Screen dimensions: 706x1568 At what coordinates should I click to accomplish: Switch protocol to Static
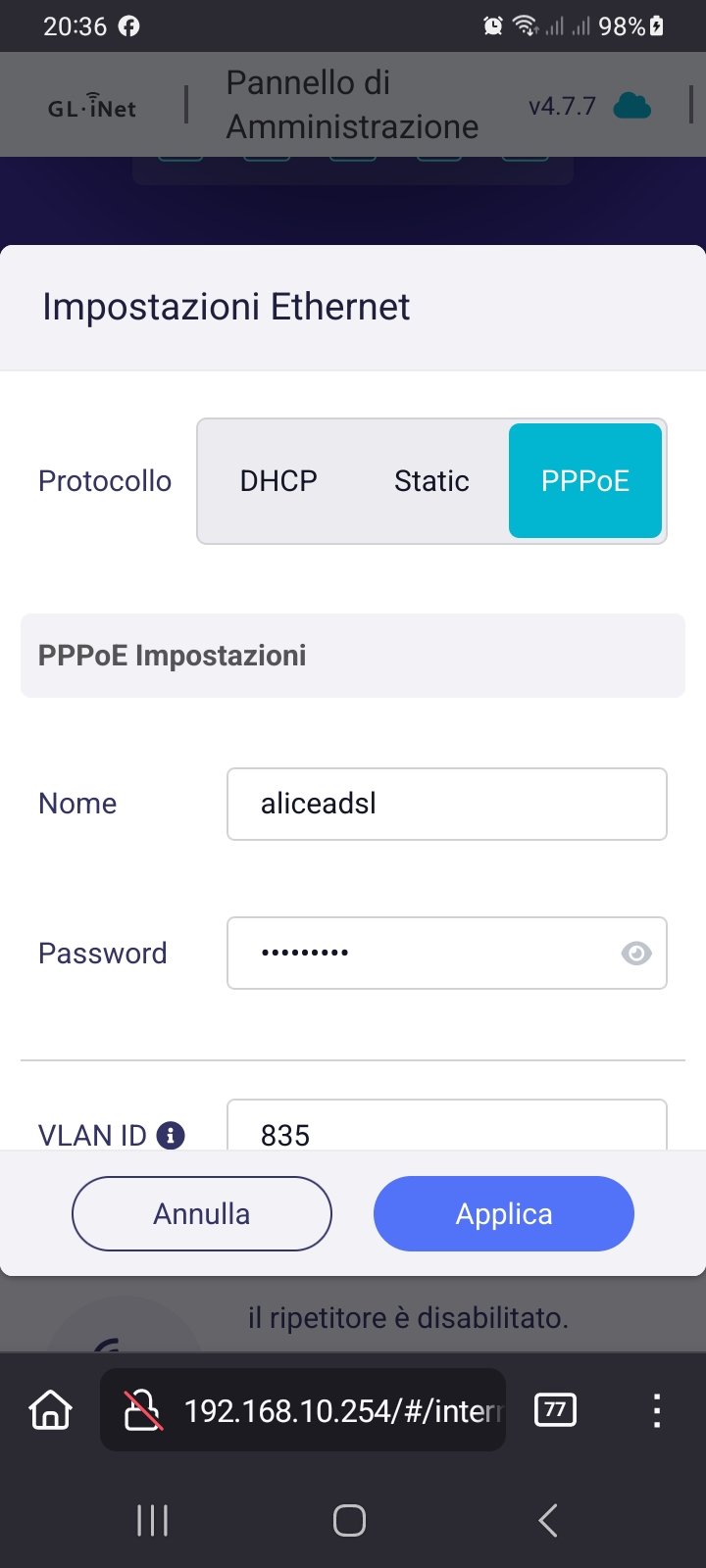(x=431, y=481)
